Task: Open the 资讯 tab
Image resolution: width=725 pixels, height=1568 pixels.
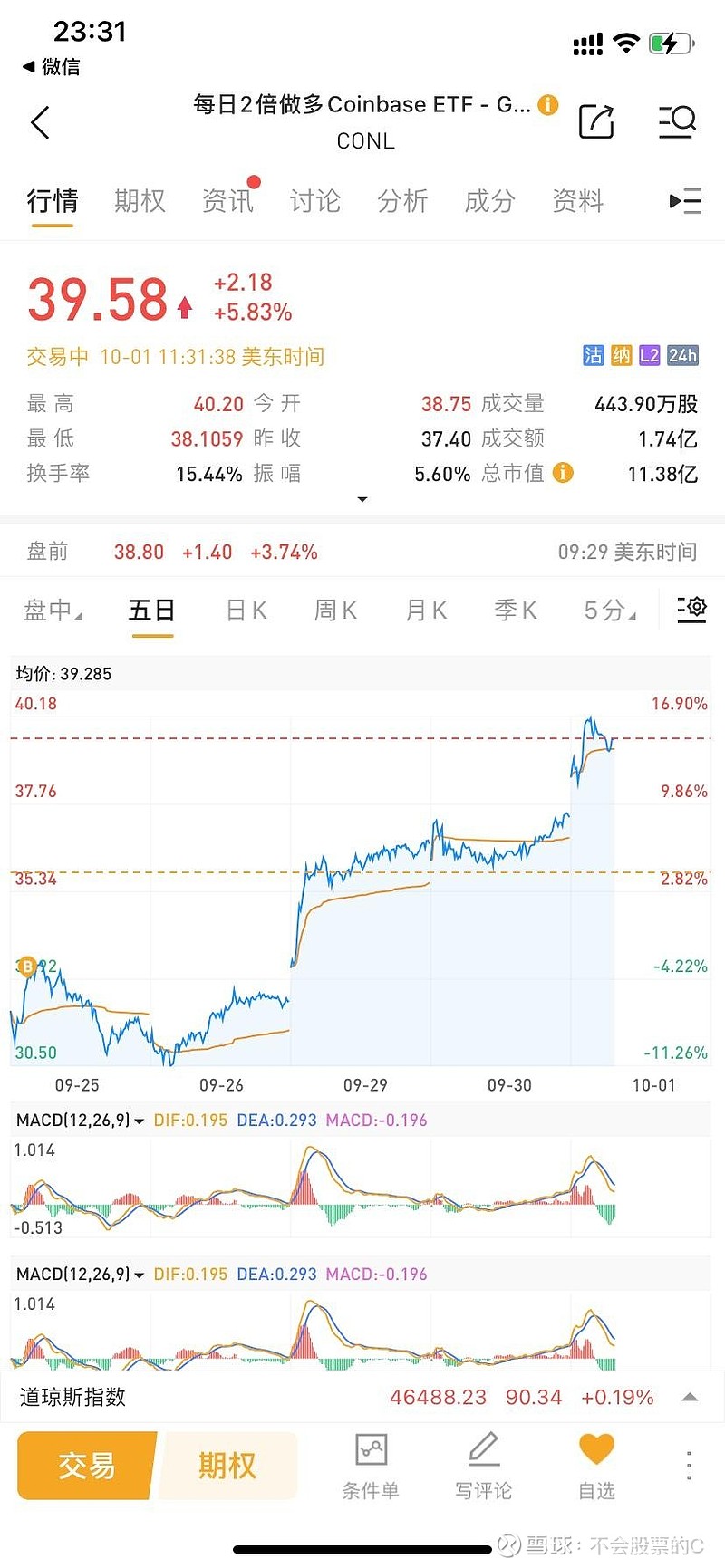Action: tap(227, 200)
